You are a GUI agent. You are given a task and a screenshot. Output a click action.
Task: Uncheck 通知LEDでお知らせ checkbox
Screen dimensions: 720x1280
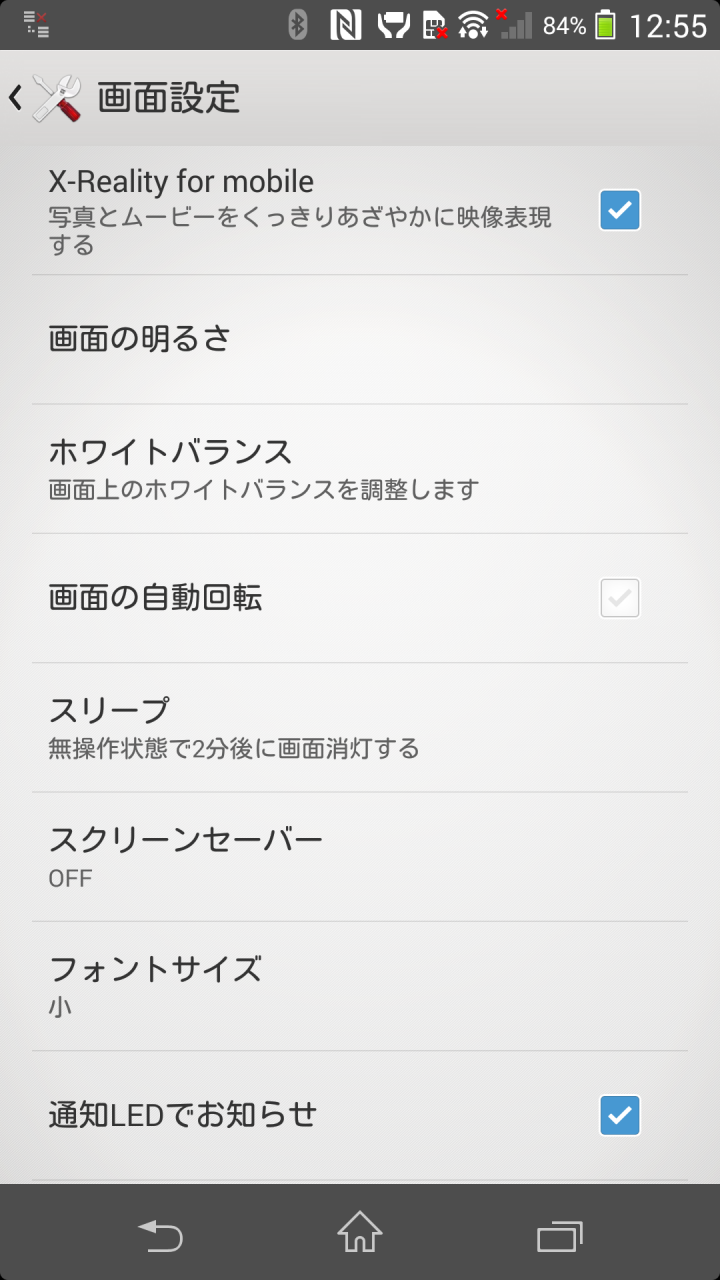click(620, 1115)
